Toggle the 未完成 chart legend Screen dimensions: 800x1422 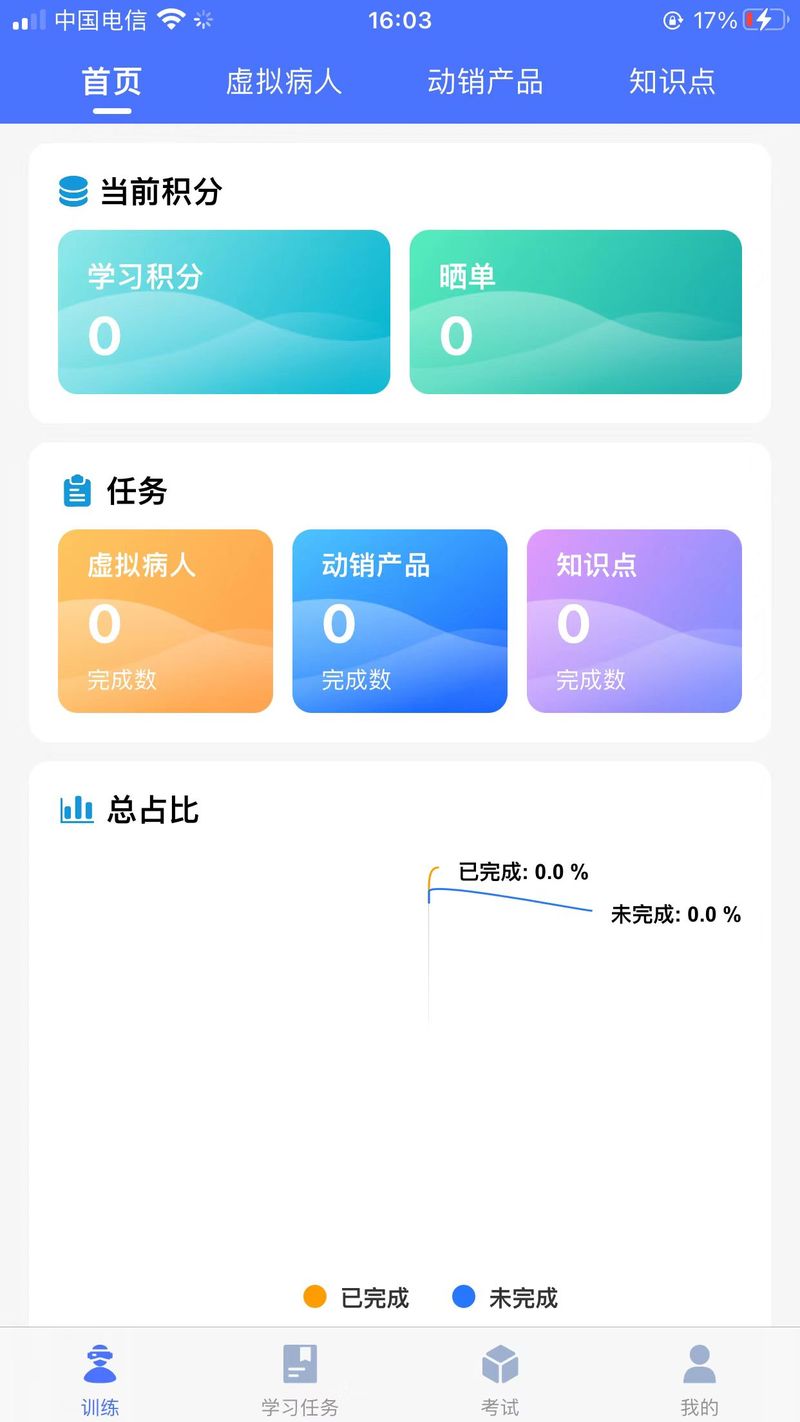pyautogui.click(x=505, y=1298)
